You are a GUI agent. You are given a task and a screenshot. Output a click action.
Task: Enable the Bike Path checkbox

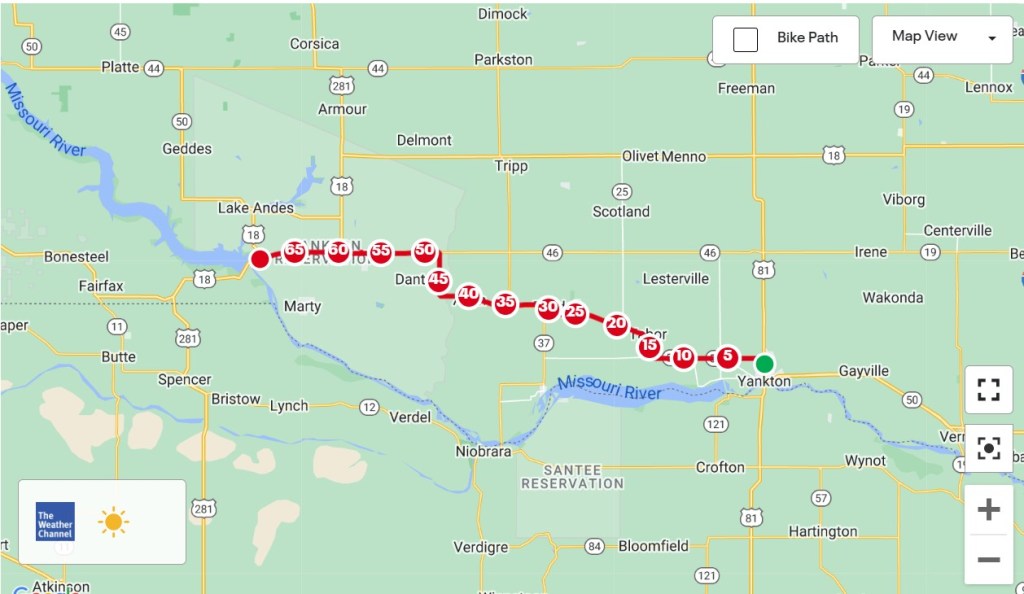pos(745,40)
